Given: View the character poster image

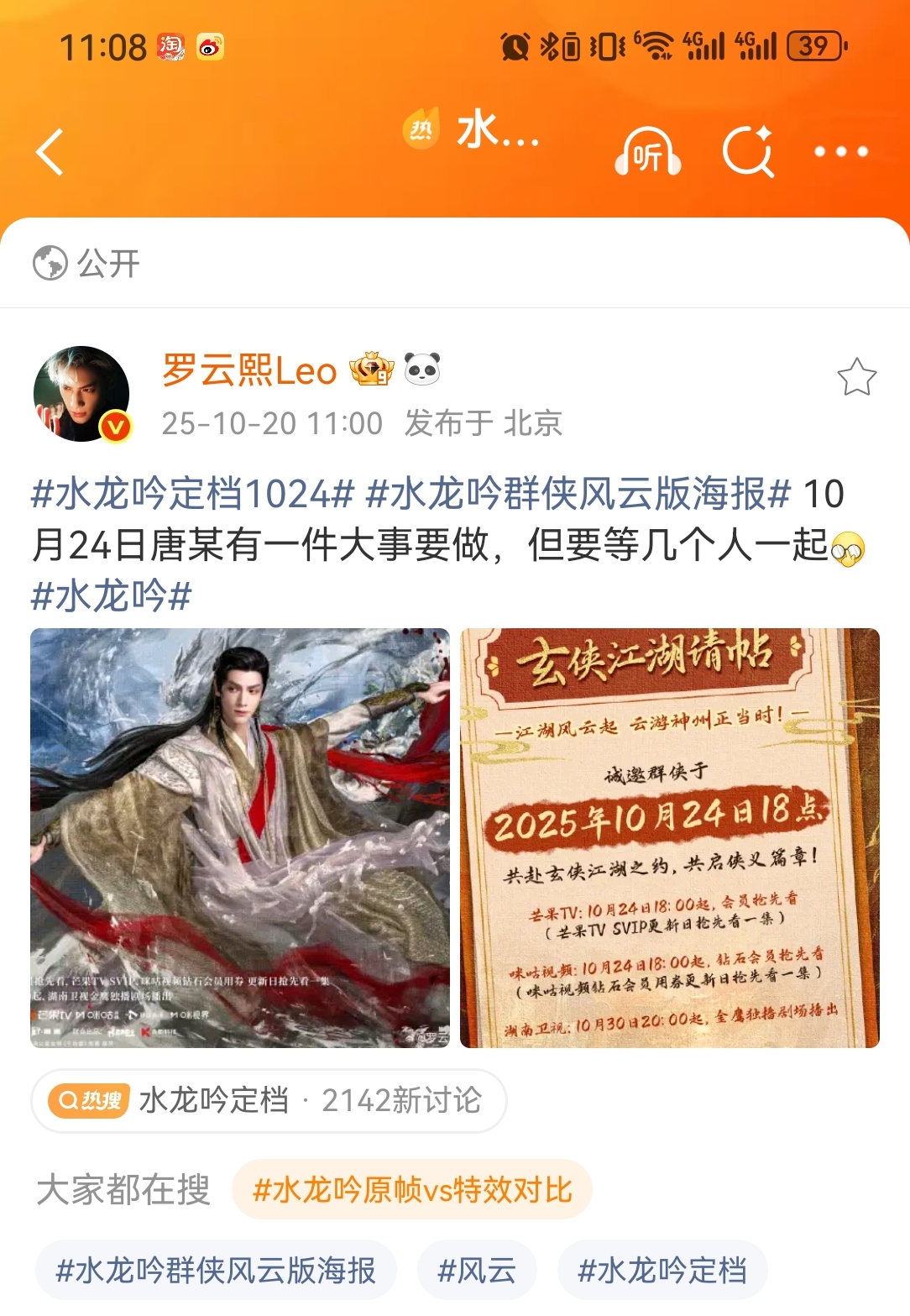Looking at the screenshot, I should (x=240, y=837).
